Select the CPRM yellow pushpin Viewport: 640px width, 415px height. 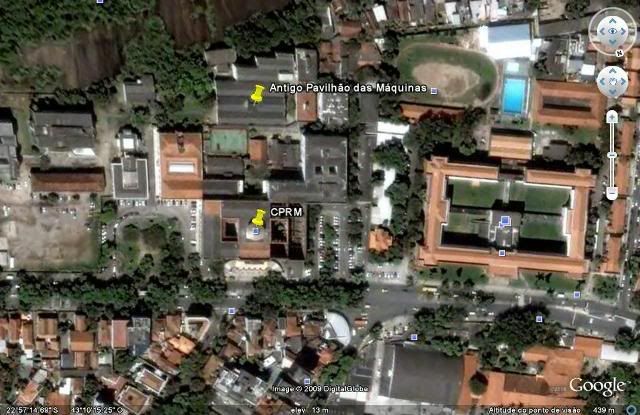259,216
